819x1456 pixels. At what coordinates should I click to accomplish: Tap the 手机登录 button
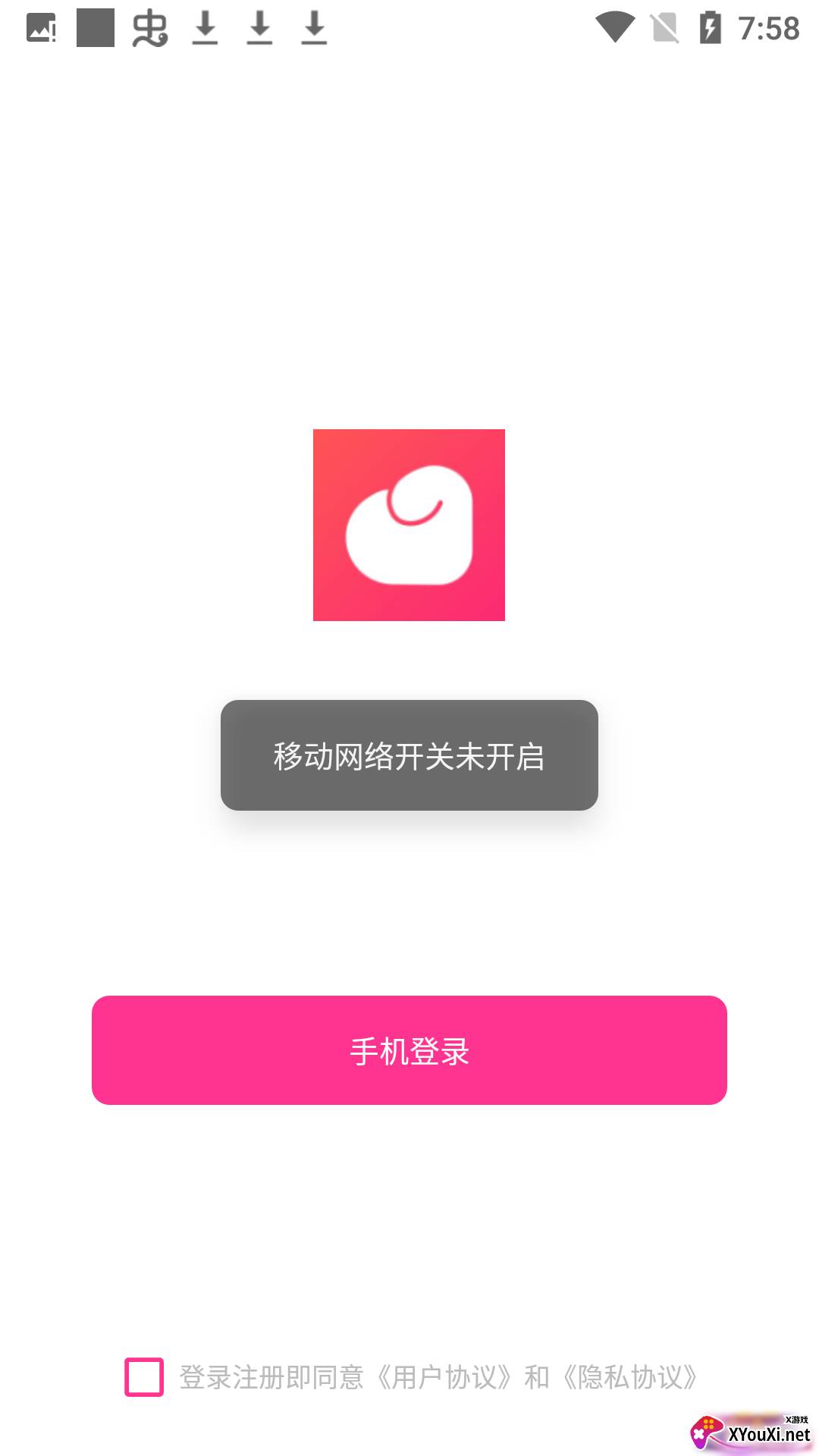409,1050
